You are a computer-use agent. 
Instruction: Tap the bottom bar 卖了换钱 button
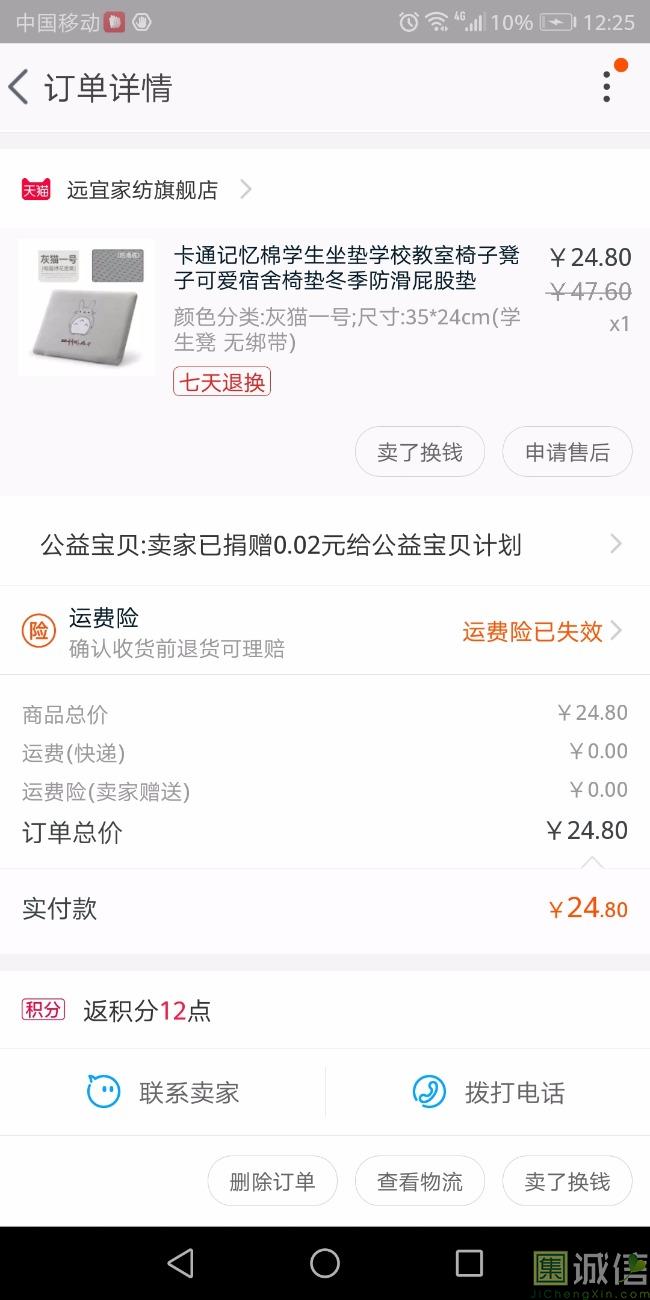[567, 1181]
